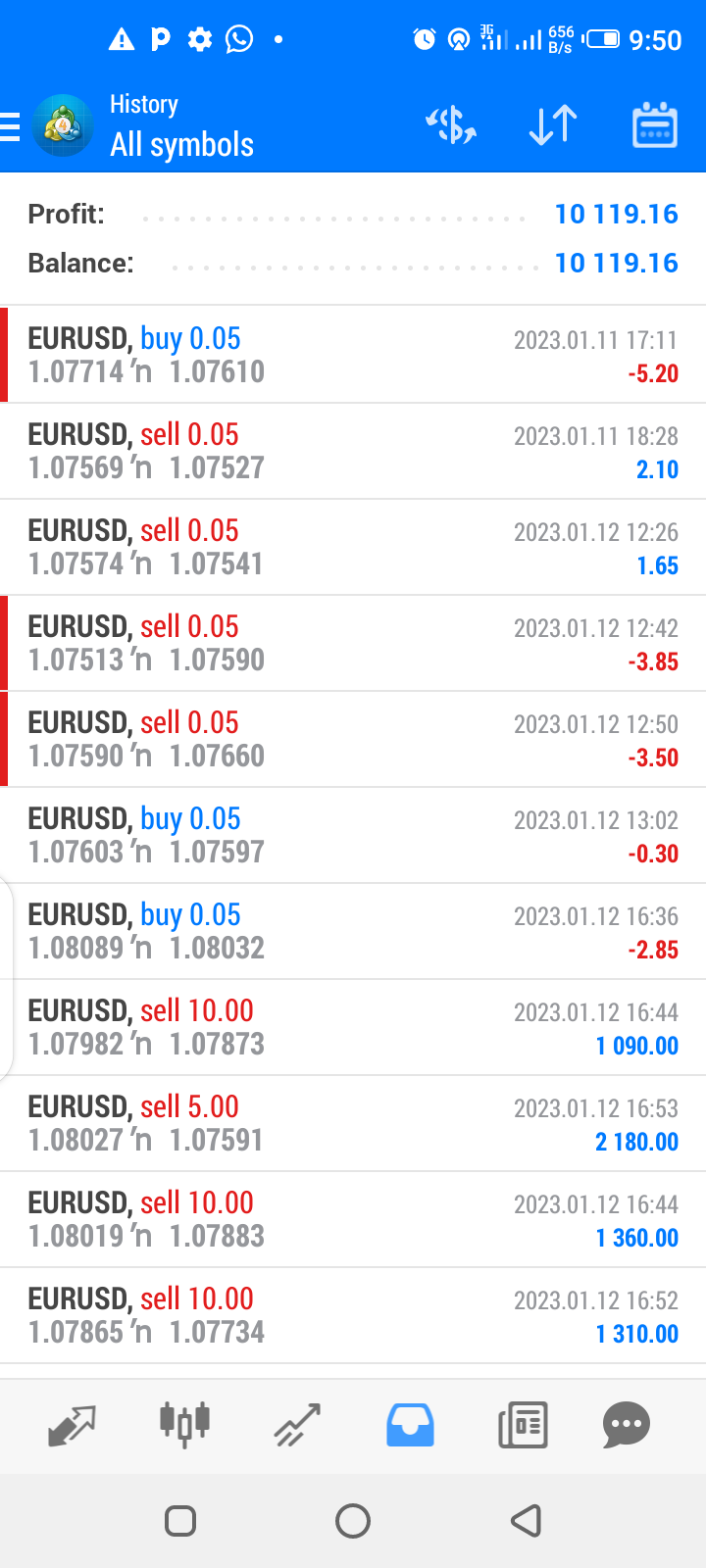Viewport: 706px width, 1568px height.
Task: Open the sort order arrows
Action: [553, 125]
